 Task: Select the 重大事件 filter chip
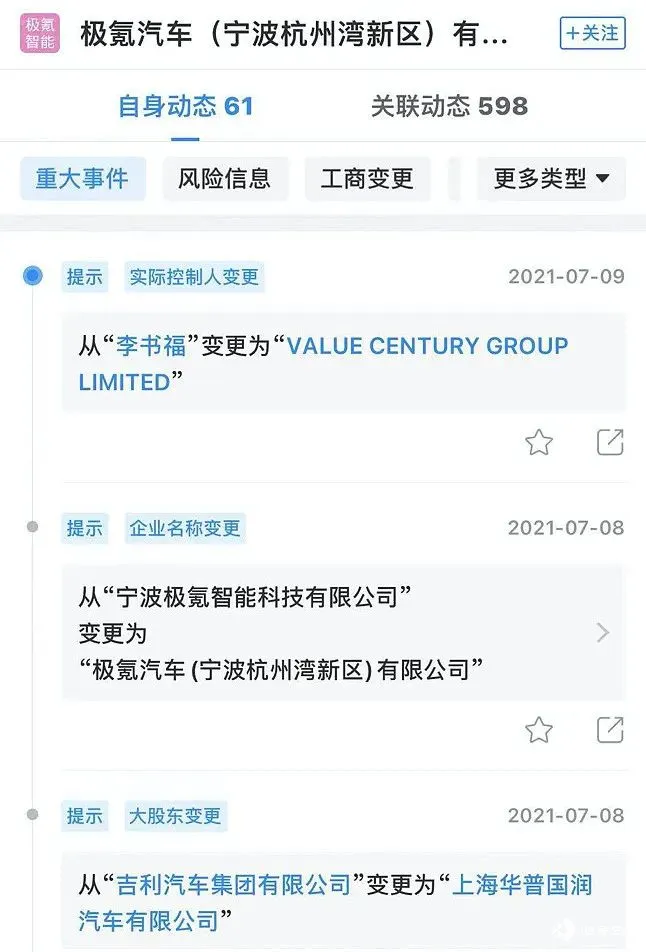coord(83,179)
